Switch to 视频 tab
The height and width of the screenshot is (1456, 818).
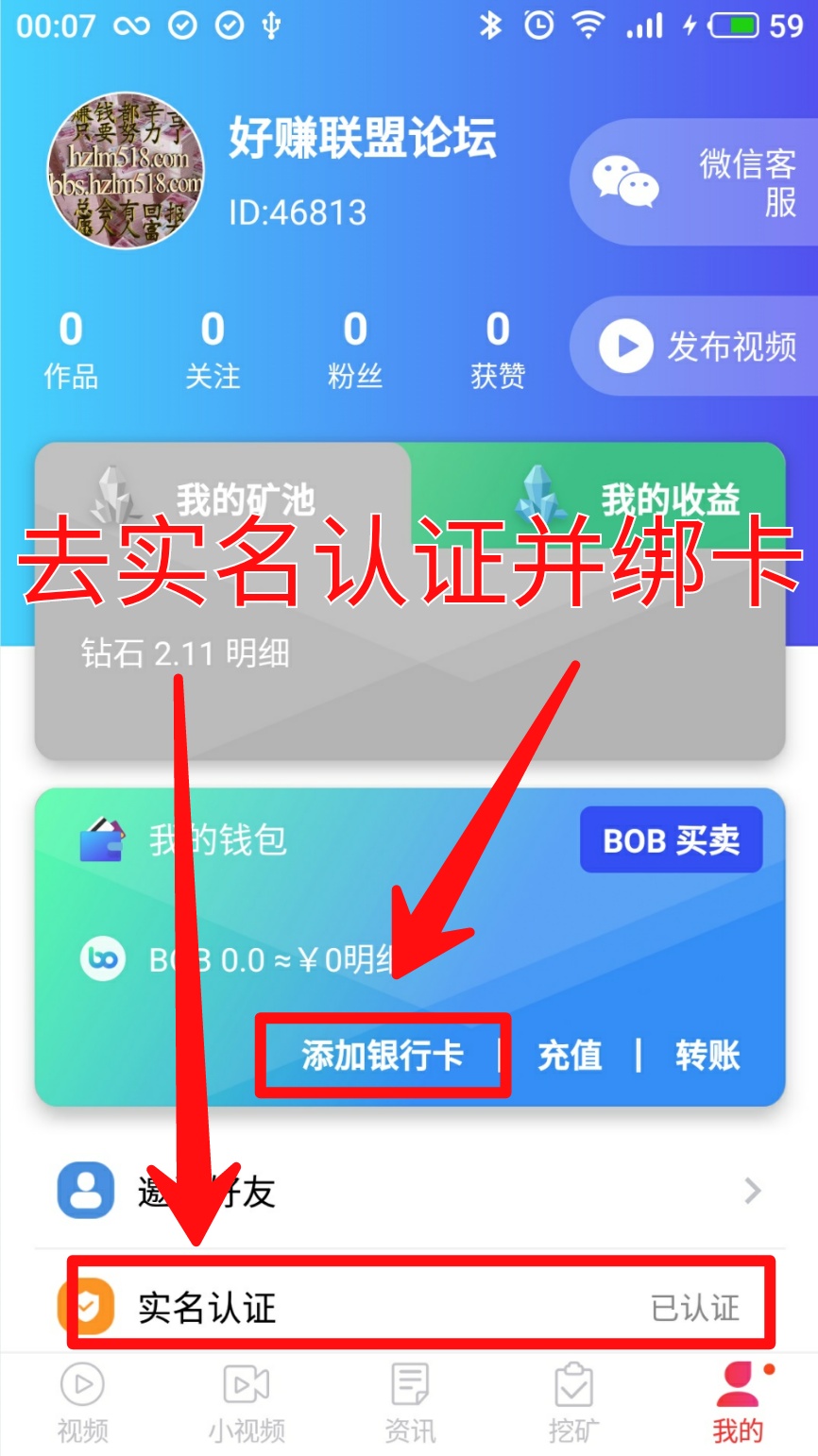(x=82, y=1403)
